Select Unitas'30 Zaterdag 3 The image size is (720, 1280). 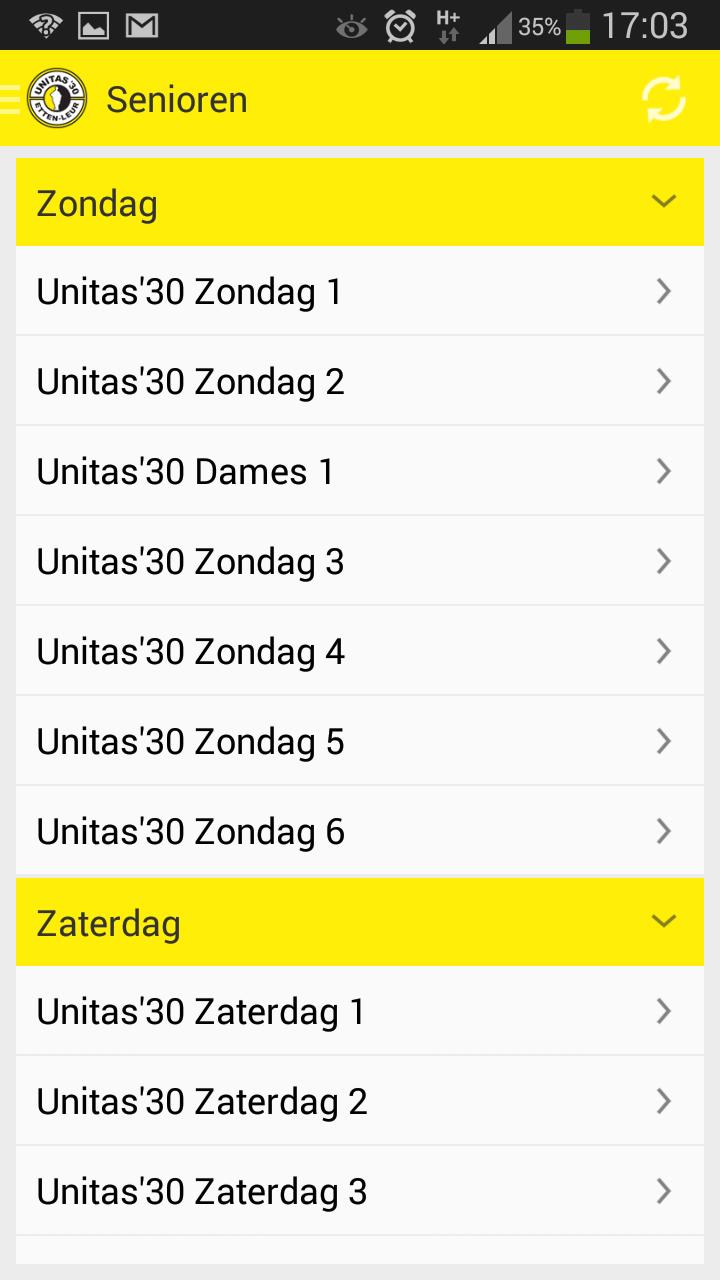click(360, 1192)
